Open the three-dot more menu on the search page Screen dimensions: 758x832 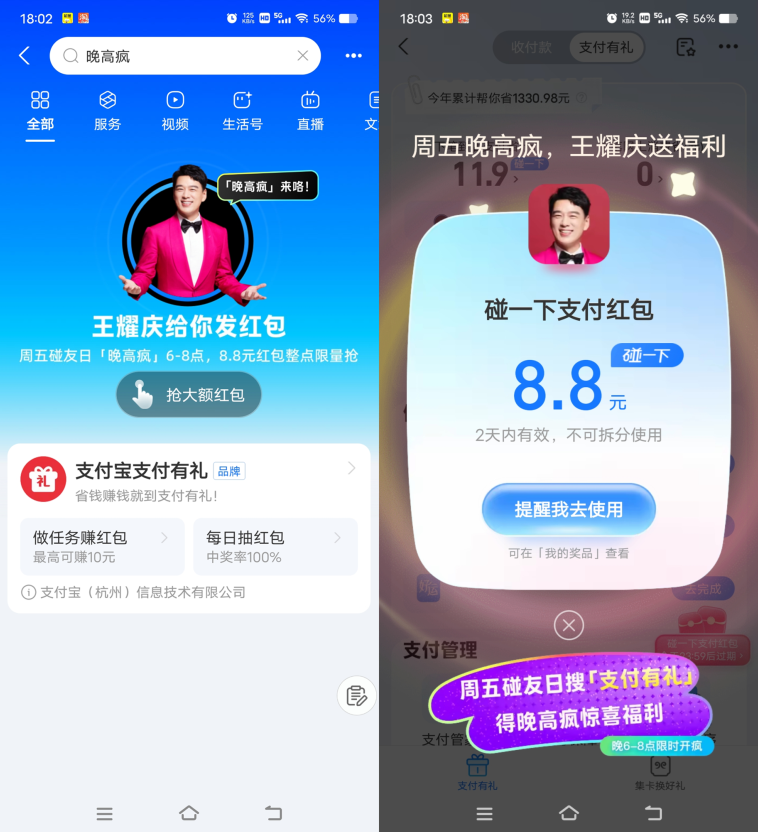click(x=352, y=56)
